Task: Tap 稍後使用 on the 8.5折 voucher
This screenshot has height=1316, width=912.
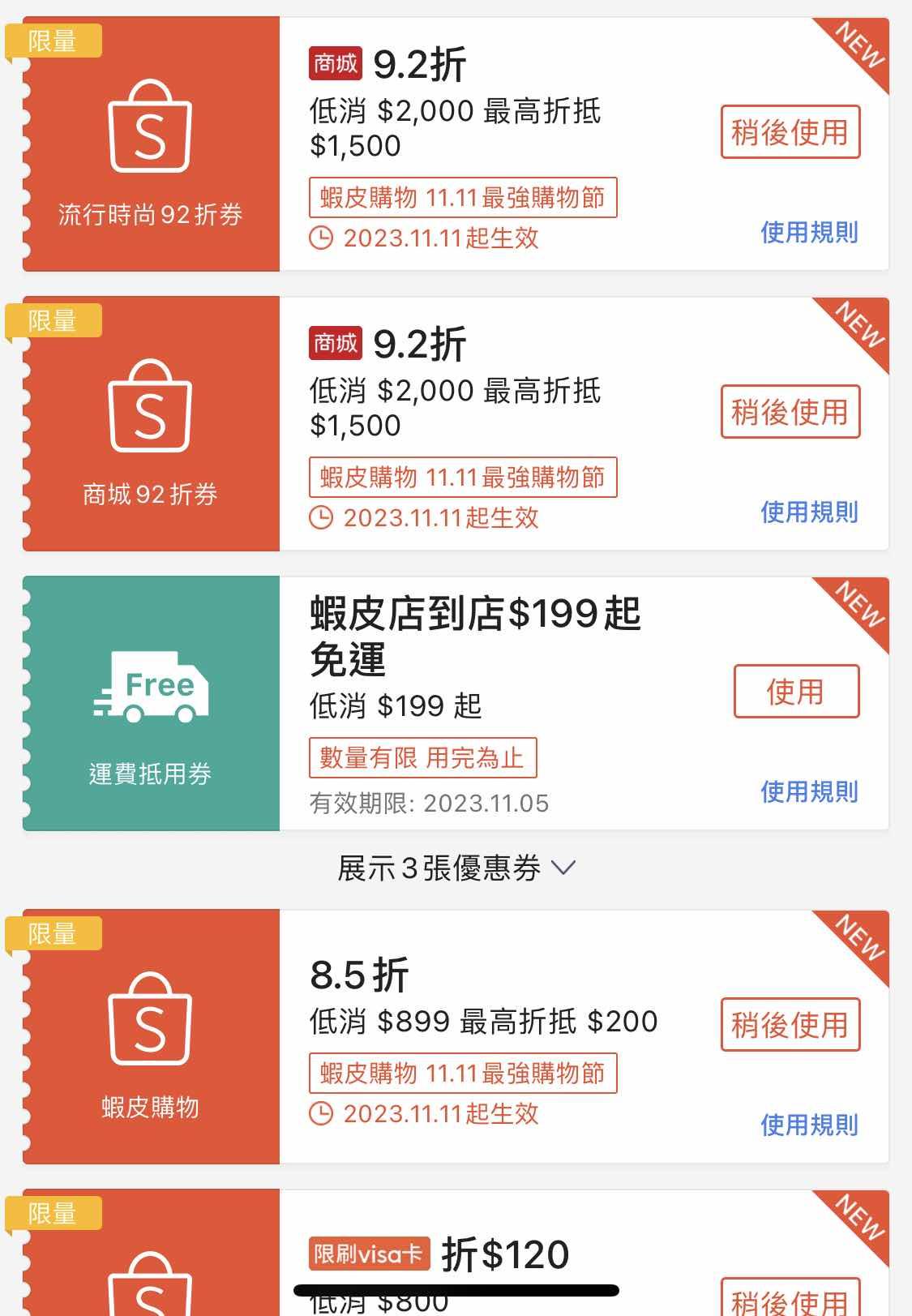Action: 790,1025
